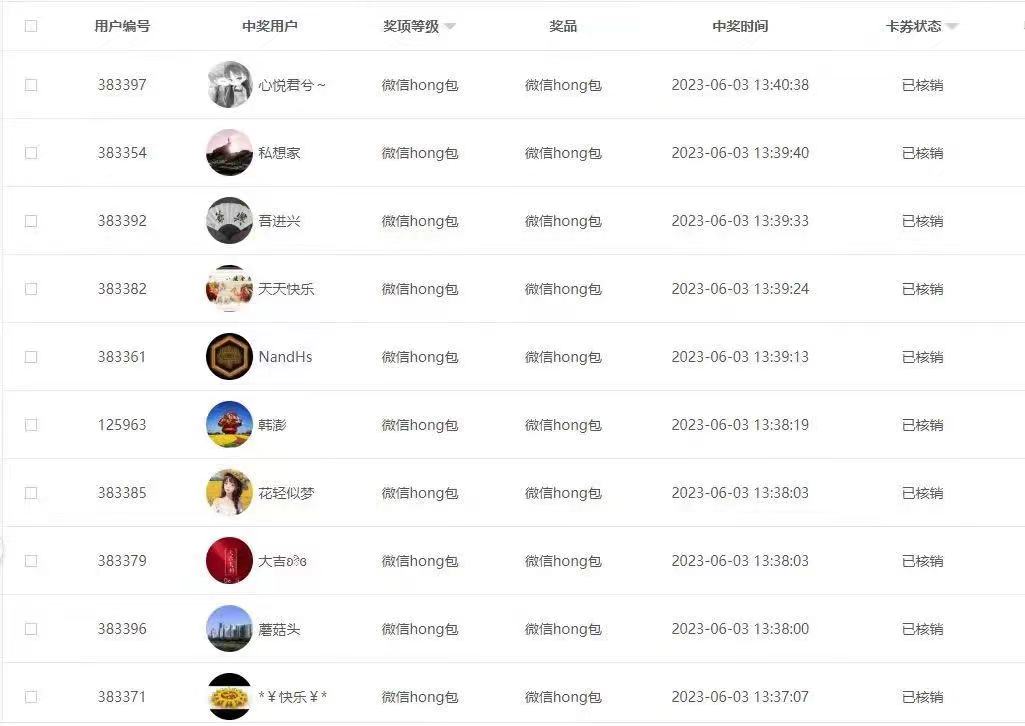Open the 卡券状态 filter dropdown
The width and height of the screenshot is (1025, 726).
(x=952, y=27)
